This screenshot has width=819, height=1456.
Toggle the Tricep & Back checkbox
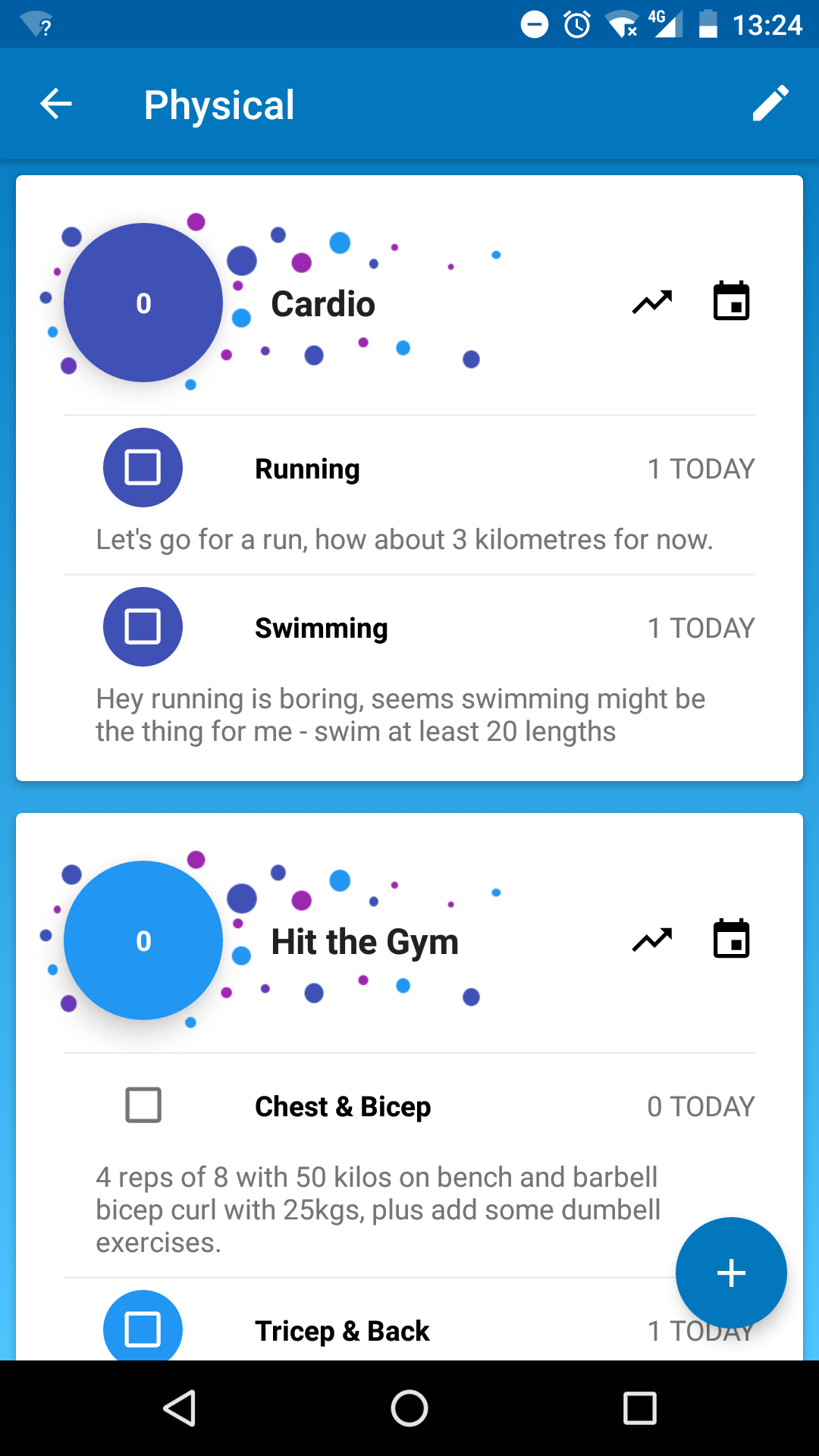point(143,1326)
